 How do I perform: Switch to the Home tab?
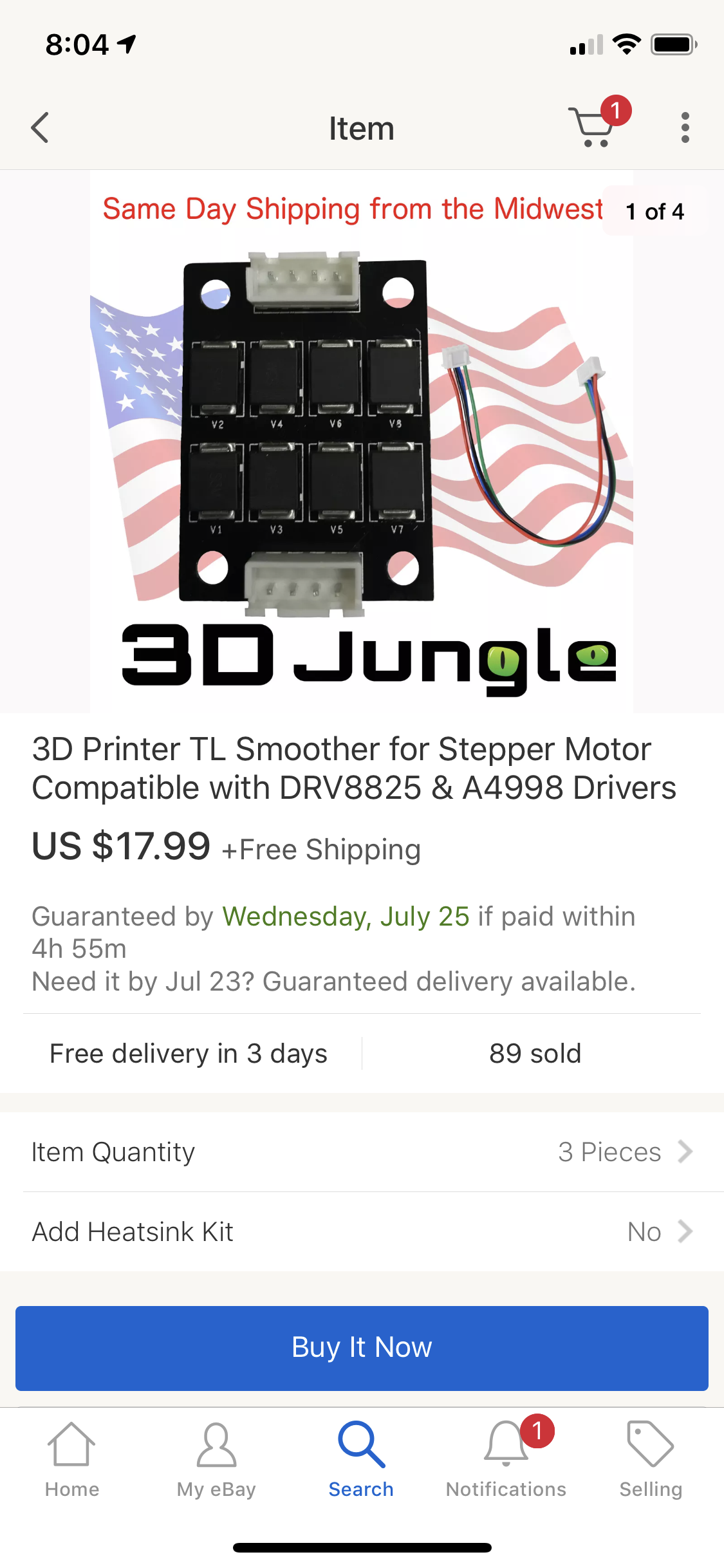tap(72, 1461)
